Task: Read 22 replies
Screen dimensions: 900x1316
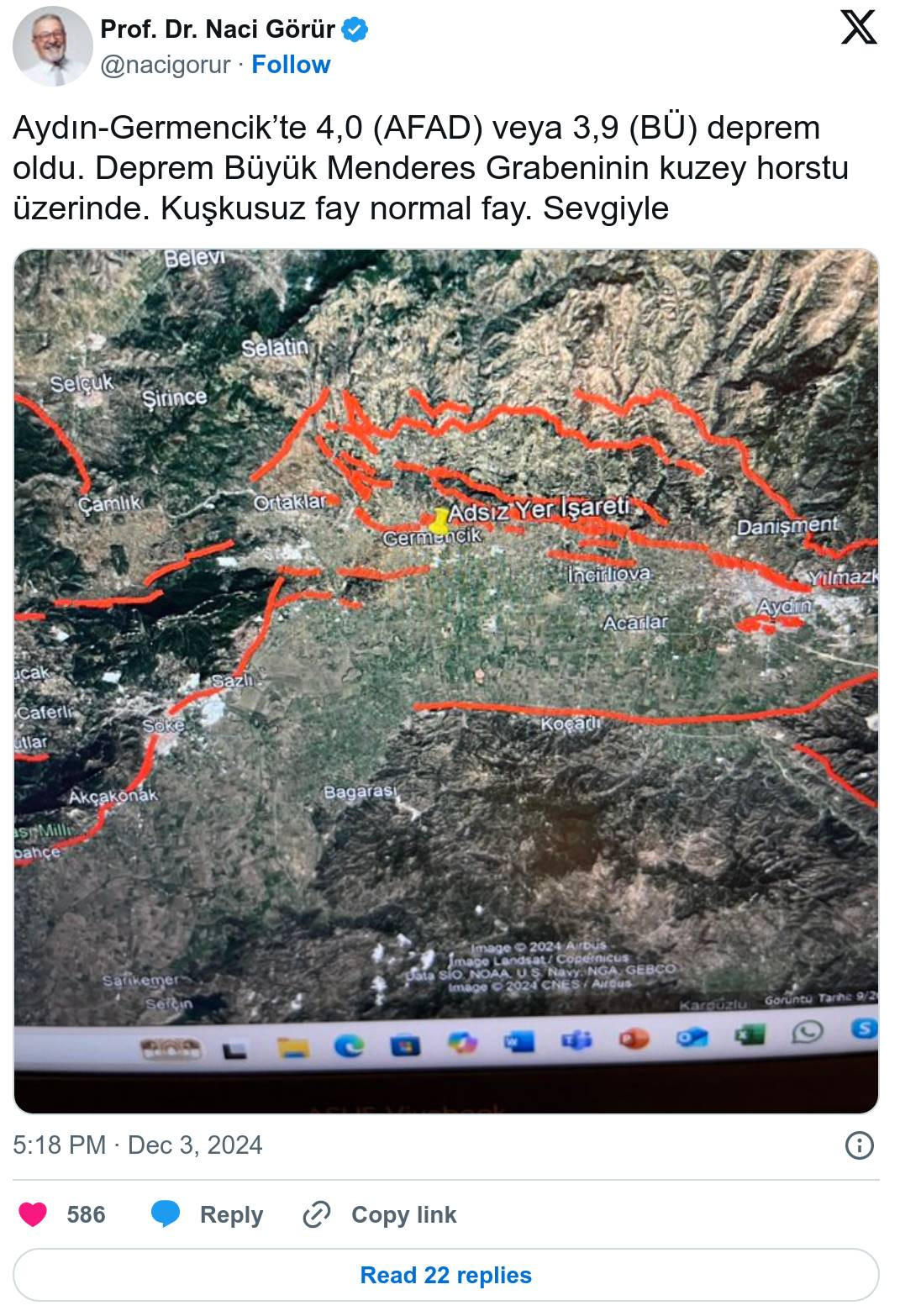Action: [445, 1275]
